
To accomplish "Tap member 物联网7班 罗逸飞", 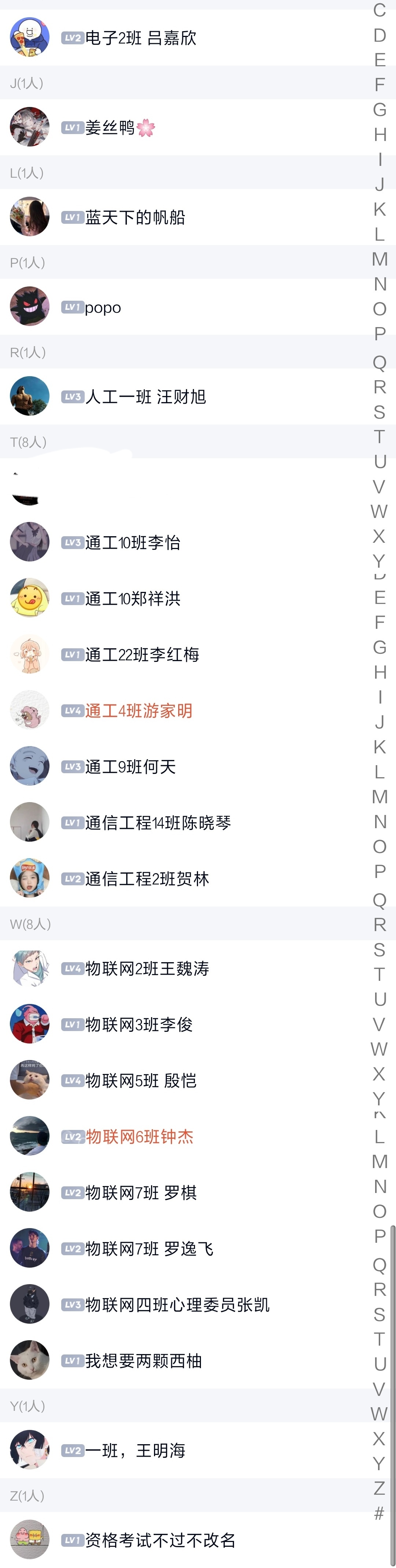I will pyautogui.click(x=149, y=1249).
